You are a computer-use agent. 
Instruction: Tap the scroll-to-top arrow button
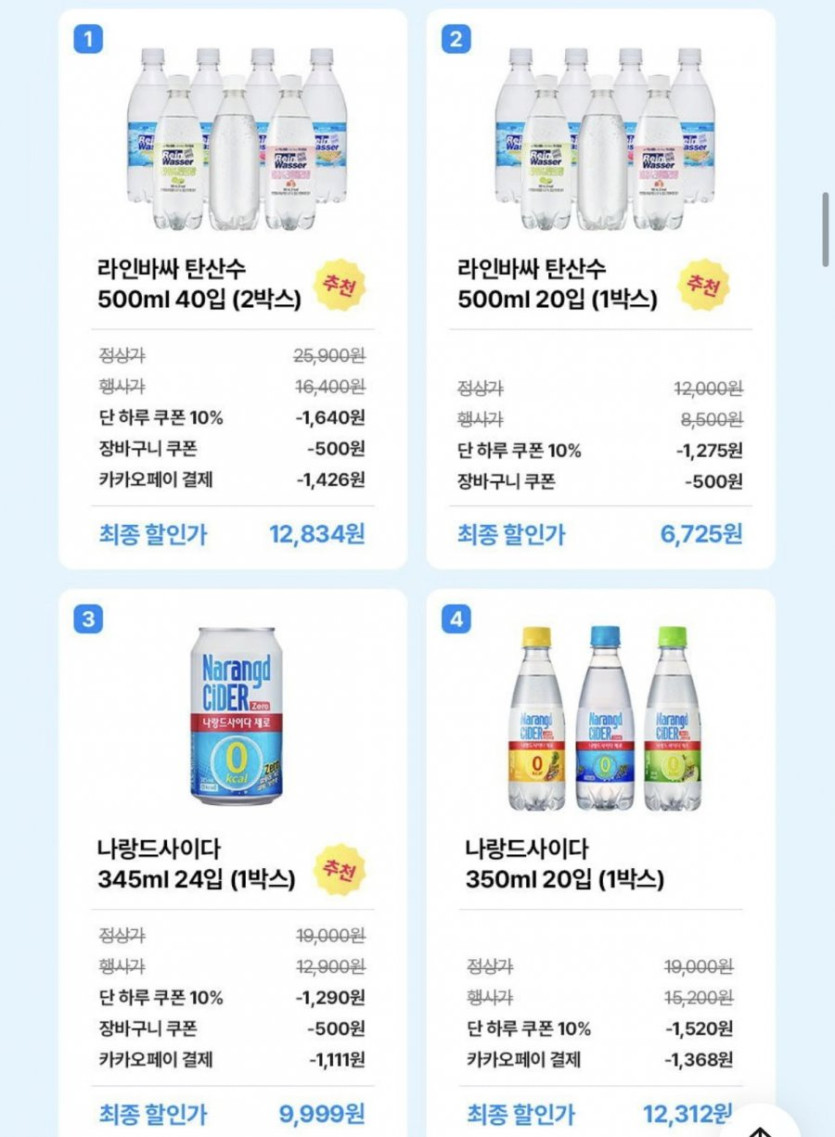click(762, 1125)
